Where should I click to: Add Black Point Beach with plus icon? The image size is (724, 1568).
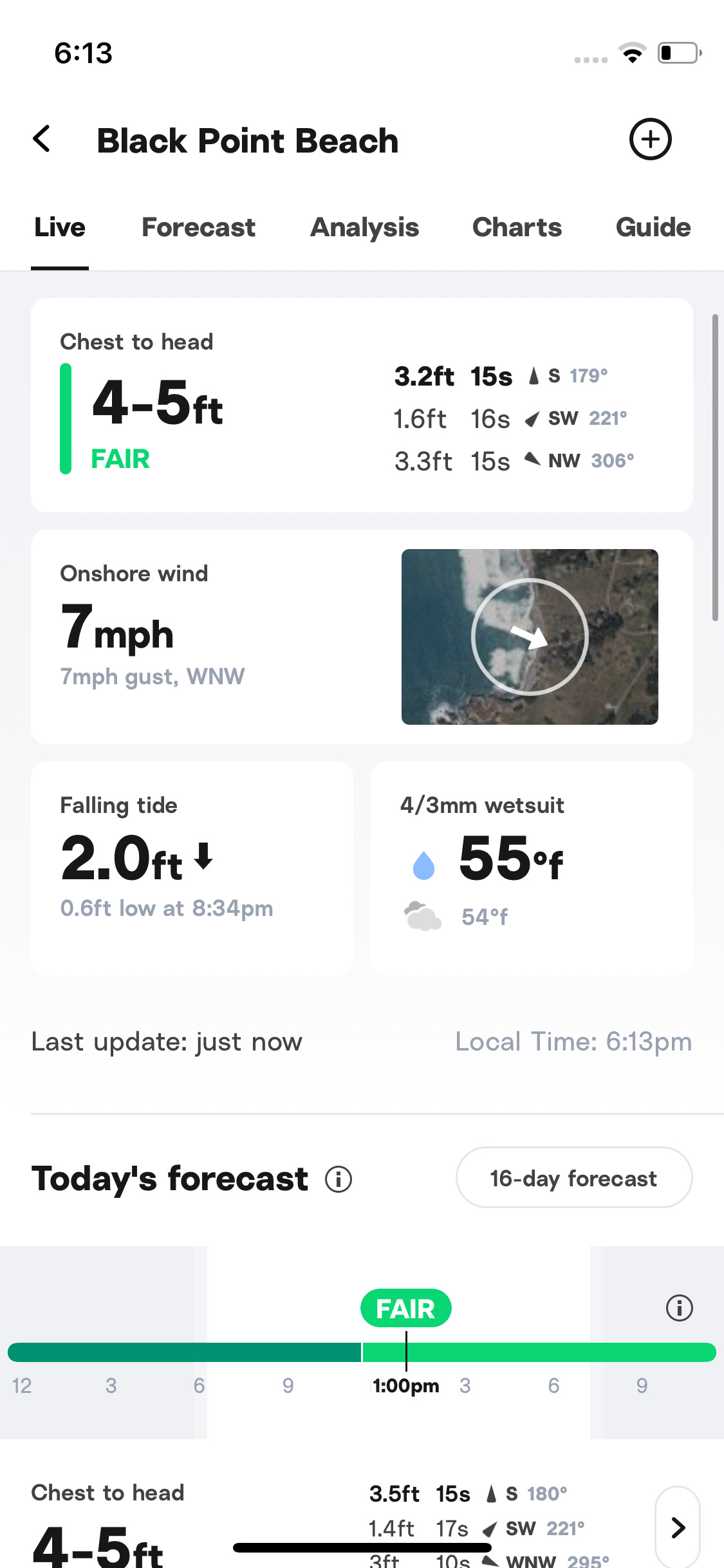tap(650, 139)
